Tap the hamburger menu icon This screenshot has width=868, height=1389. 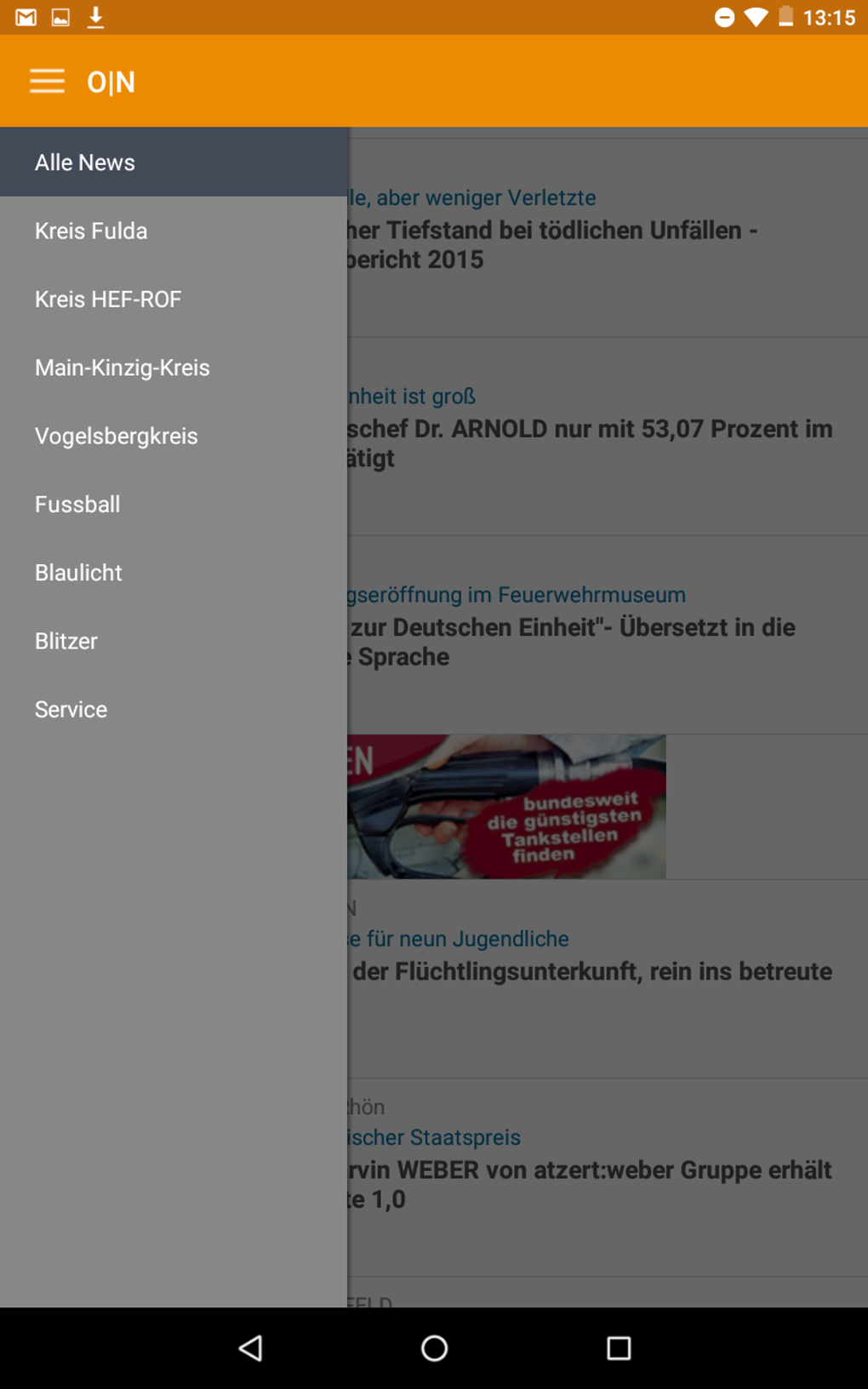pos(47,81)
